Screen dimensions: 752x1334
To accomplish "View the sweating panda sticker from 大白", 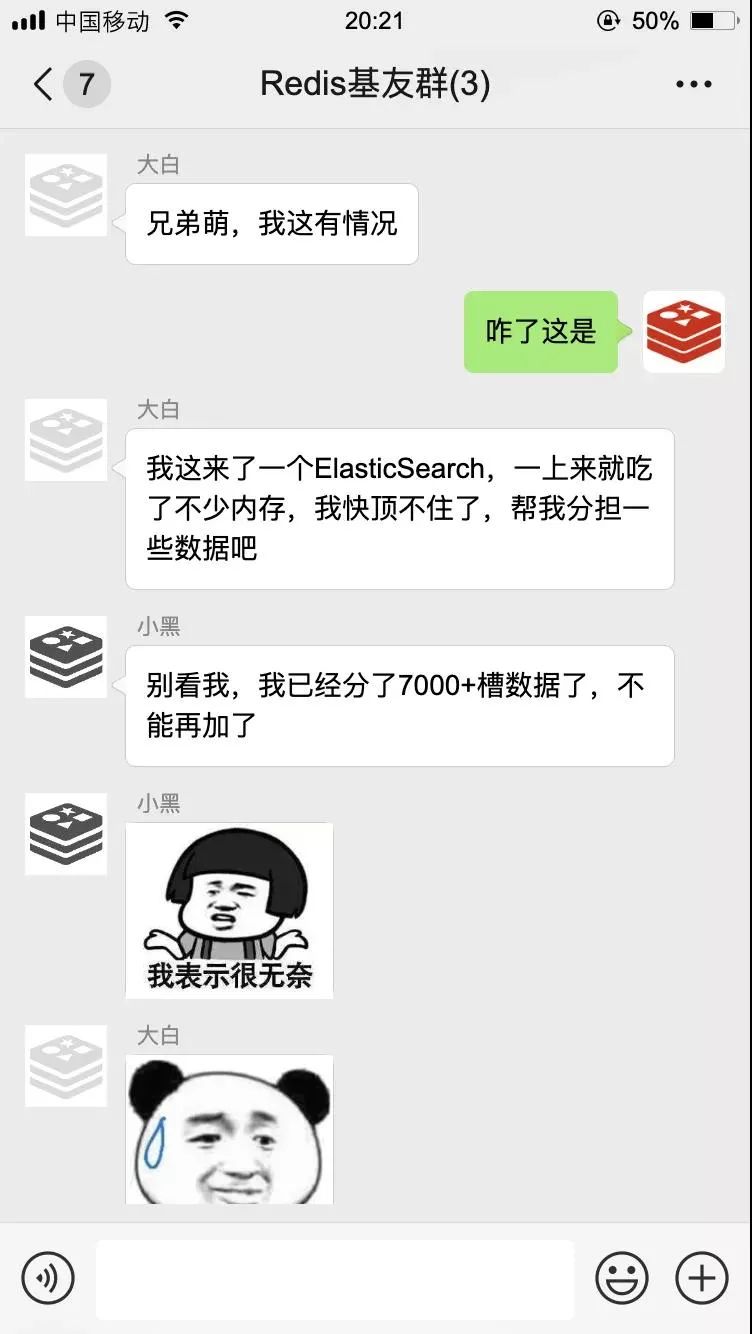I will point(229,1130).
